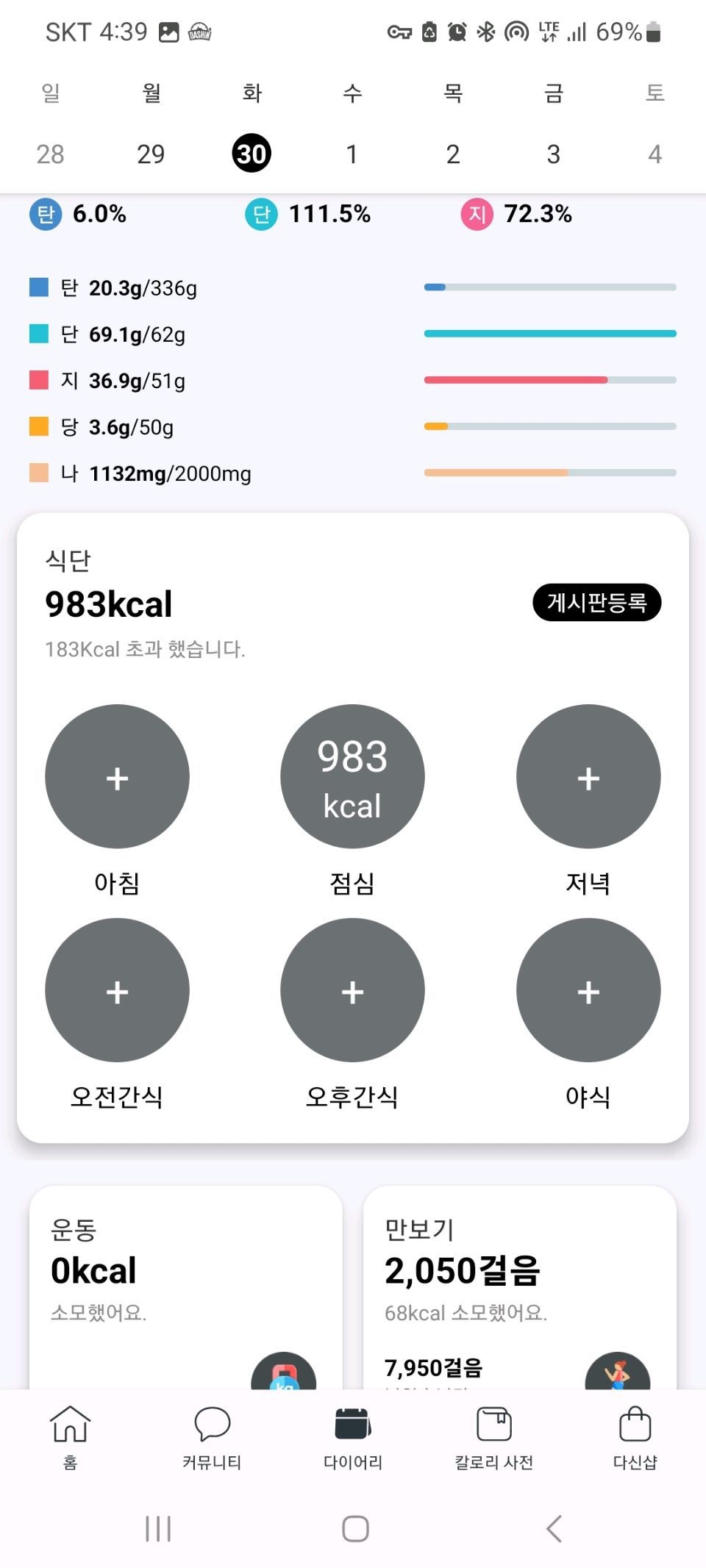This screenshot has width=706, height=1568.
Task: Add a meal to 아침
Action: point(117,777)
